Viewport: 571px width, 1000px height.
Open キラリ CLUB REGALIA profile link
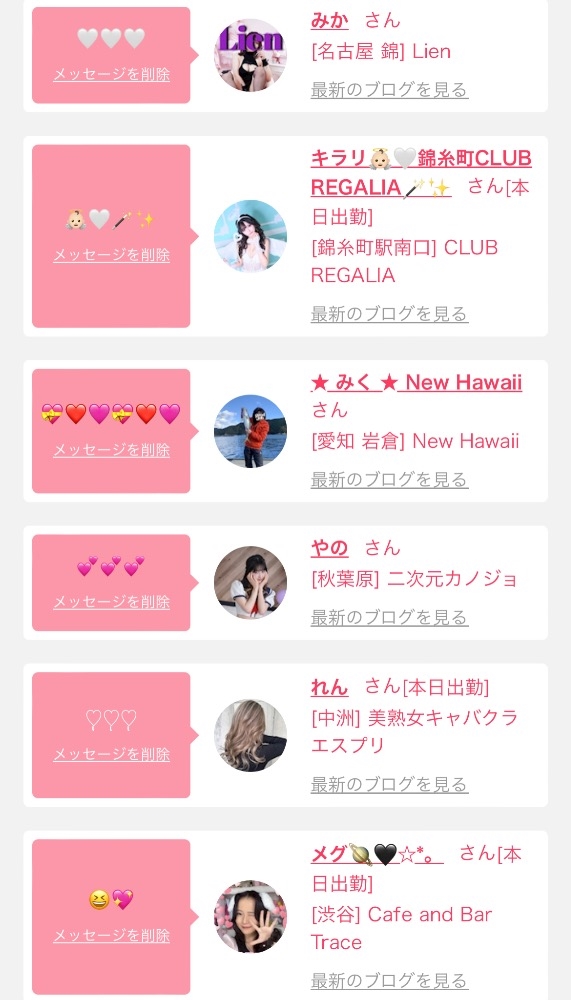[420, 173]
